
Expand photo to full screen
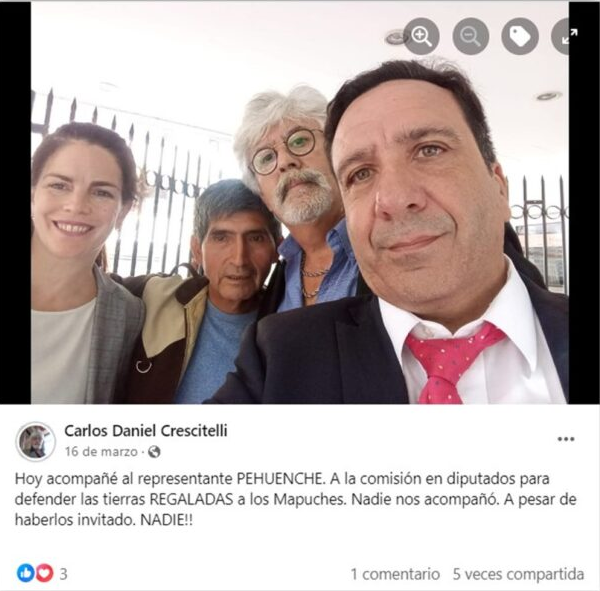click(x=569, y=37)
